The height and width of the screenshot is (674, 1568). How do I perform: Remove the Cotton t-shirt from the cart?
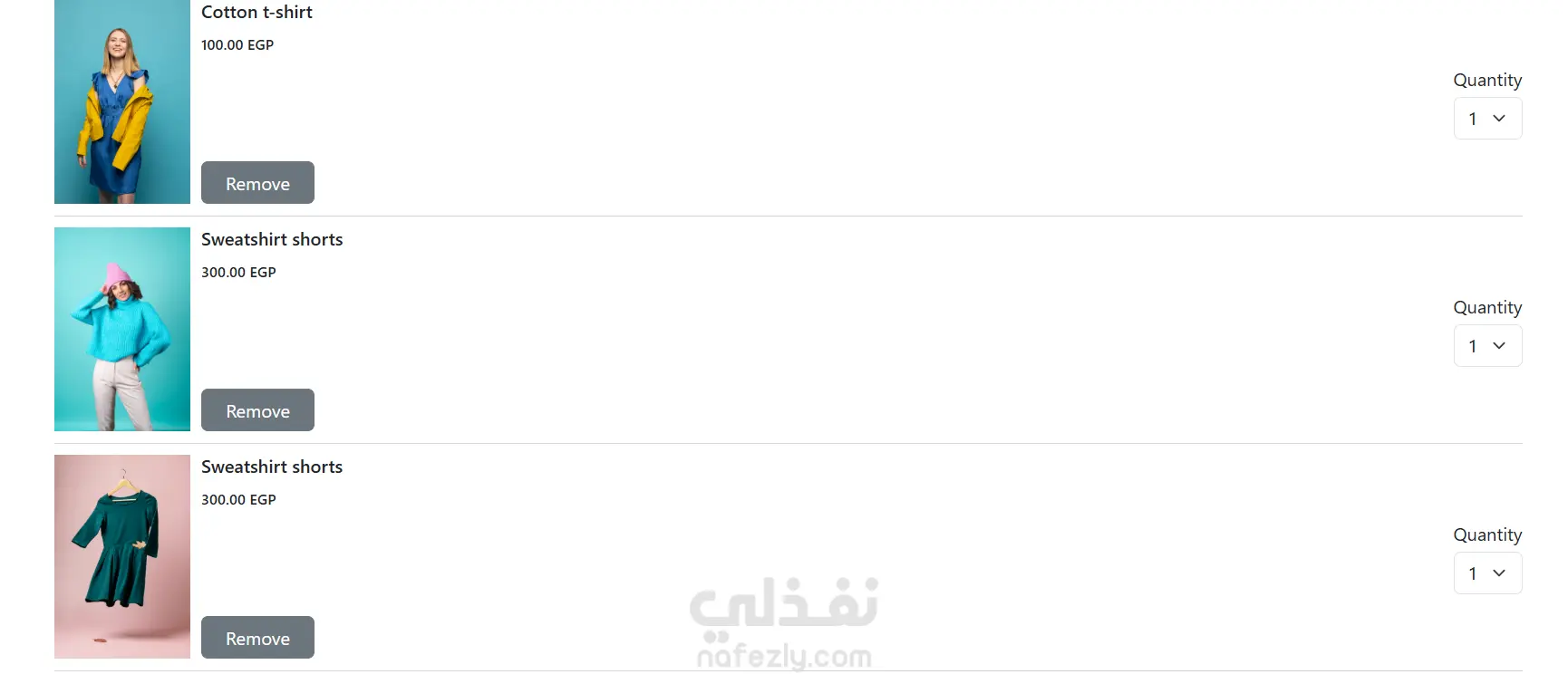pyautogui.click(x=257, y=183)
